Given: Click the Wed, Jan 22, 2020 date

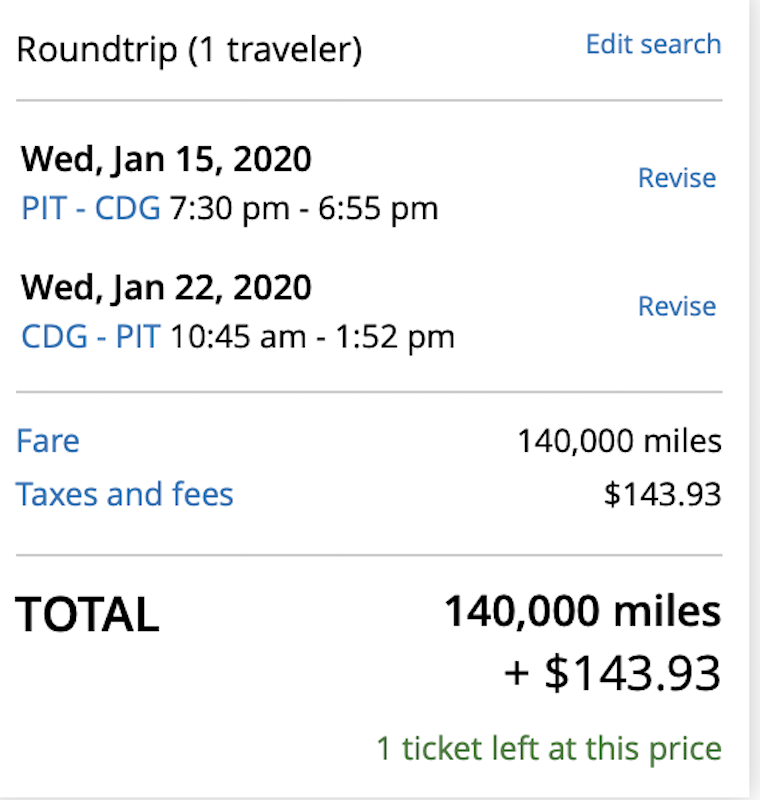Looking at the screenshot, I should pos(166,288).
